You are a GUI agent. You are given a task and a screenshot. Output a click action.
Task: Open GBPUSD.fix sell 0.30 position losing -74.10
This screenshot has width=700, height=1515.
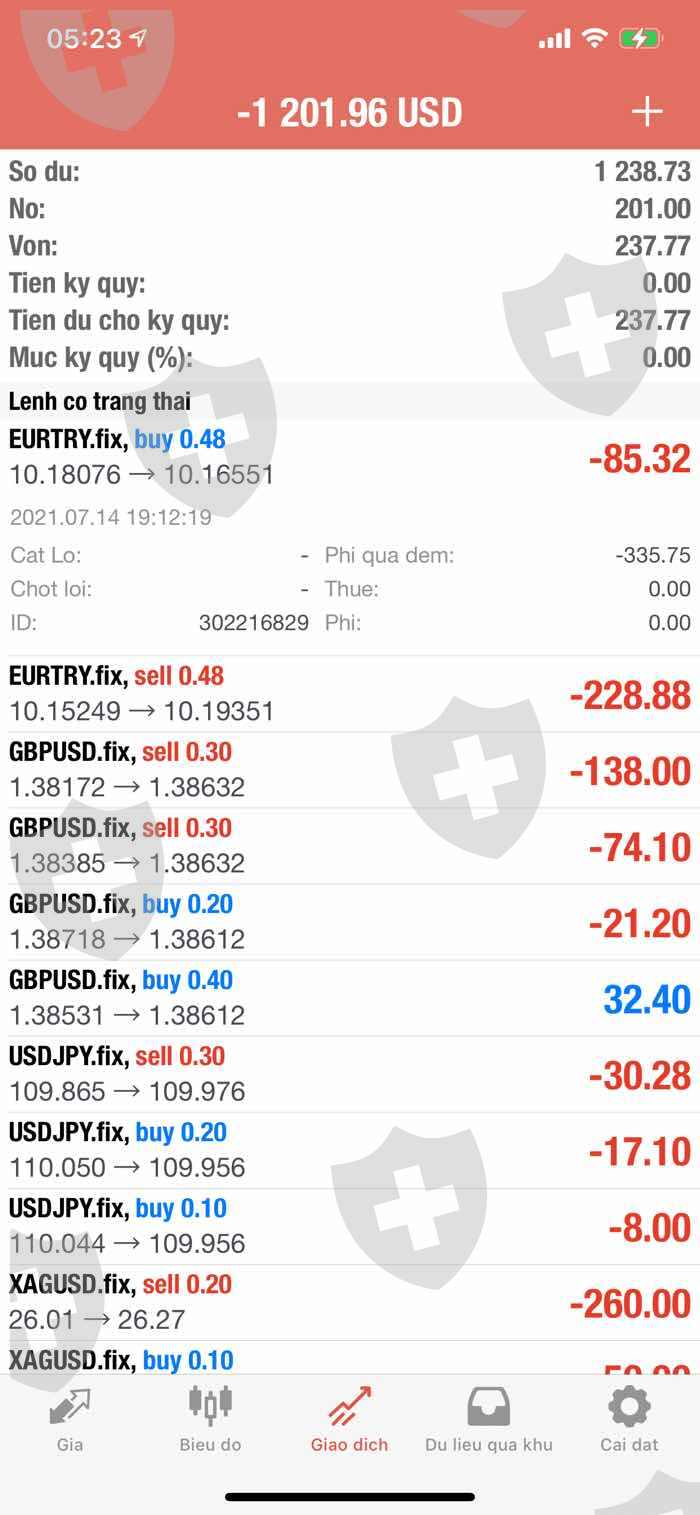click(x=350, y=846)
